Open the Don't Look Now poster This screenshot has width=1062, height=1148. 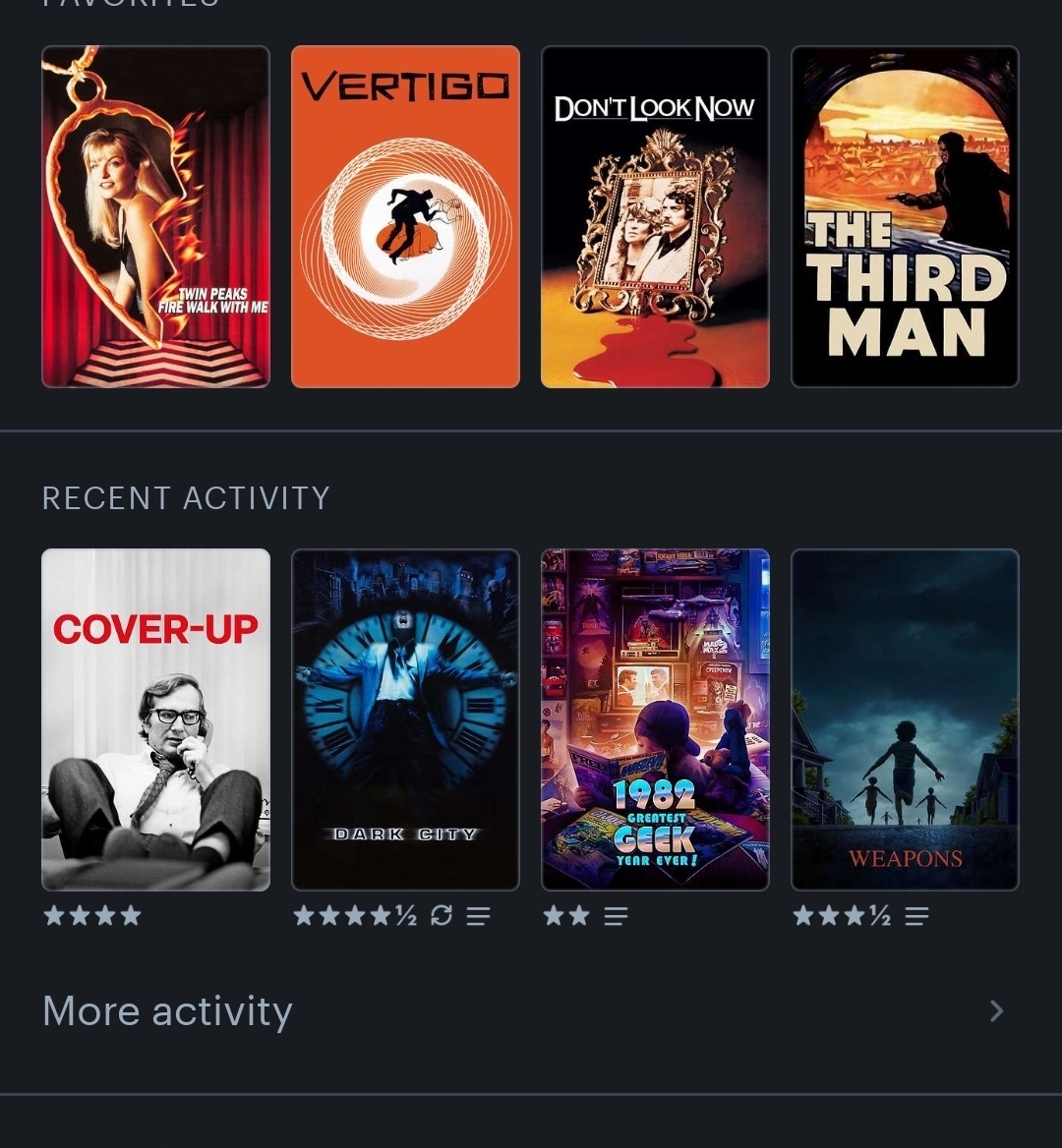[655, 216]
